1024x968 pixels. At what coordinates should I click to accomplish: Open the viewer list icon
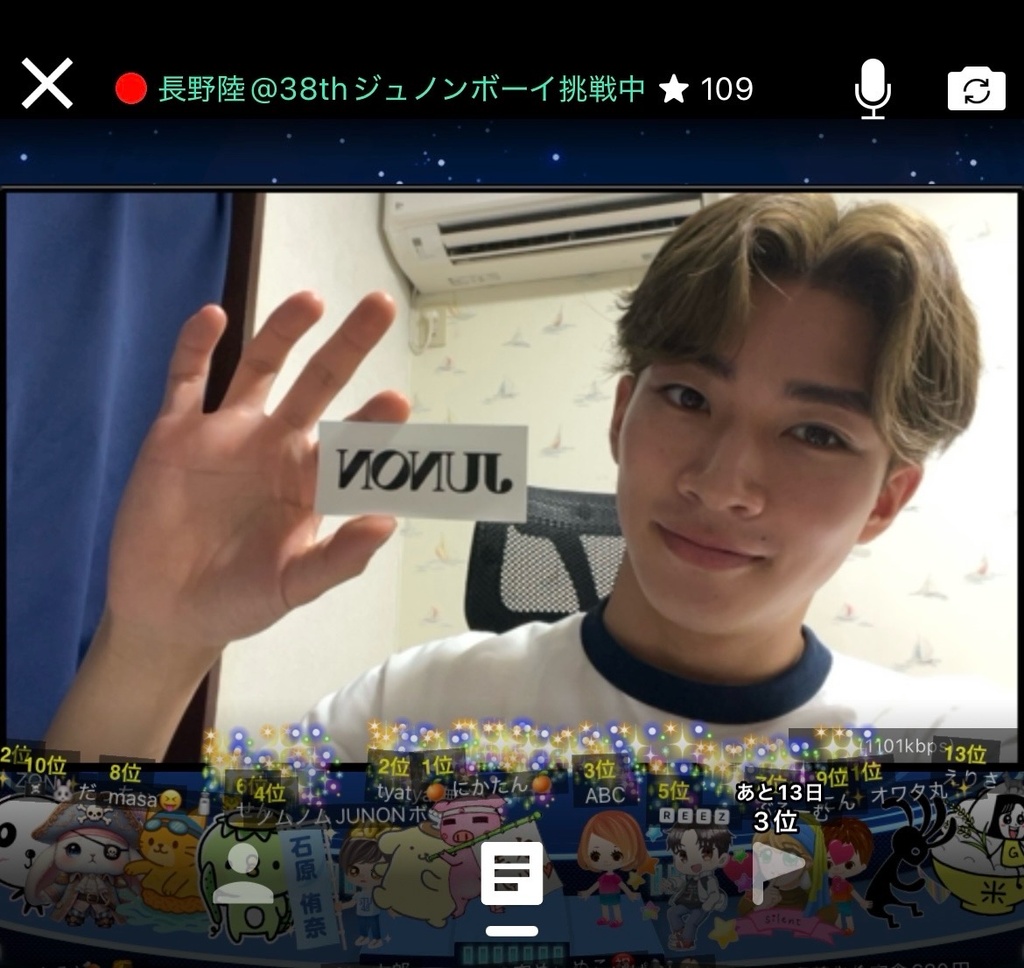click(x=243, y=873)
